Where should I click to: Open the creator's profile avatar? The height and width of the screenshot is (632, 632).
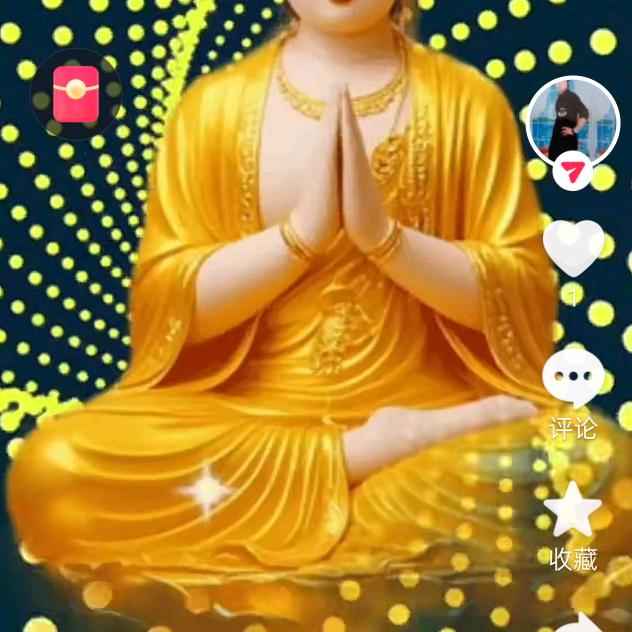click(572, 121)
